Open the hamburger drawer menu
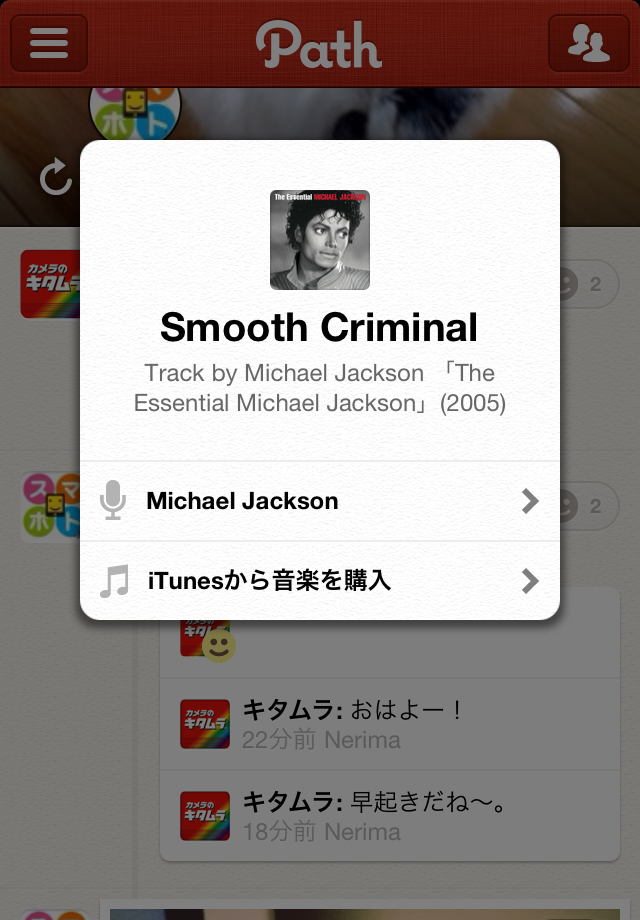The image size is (640, 920). coord(49,43)
